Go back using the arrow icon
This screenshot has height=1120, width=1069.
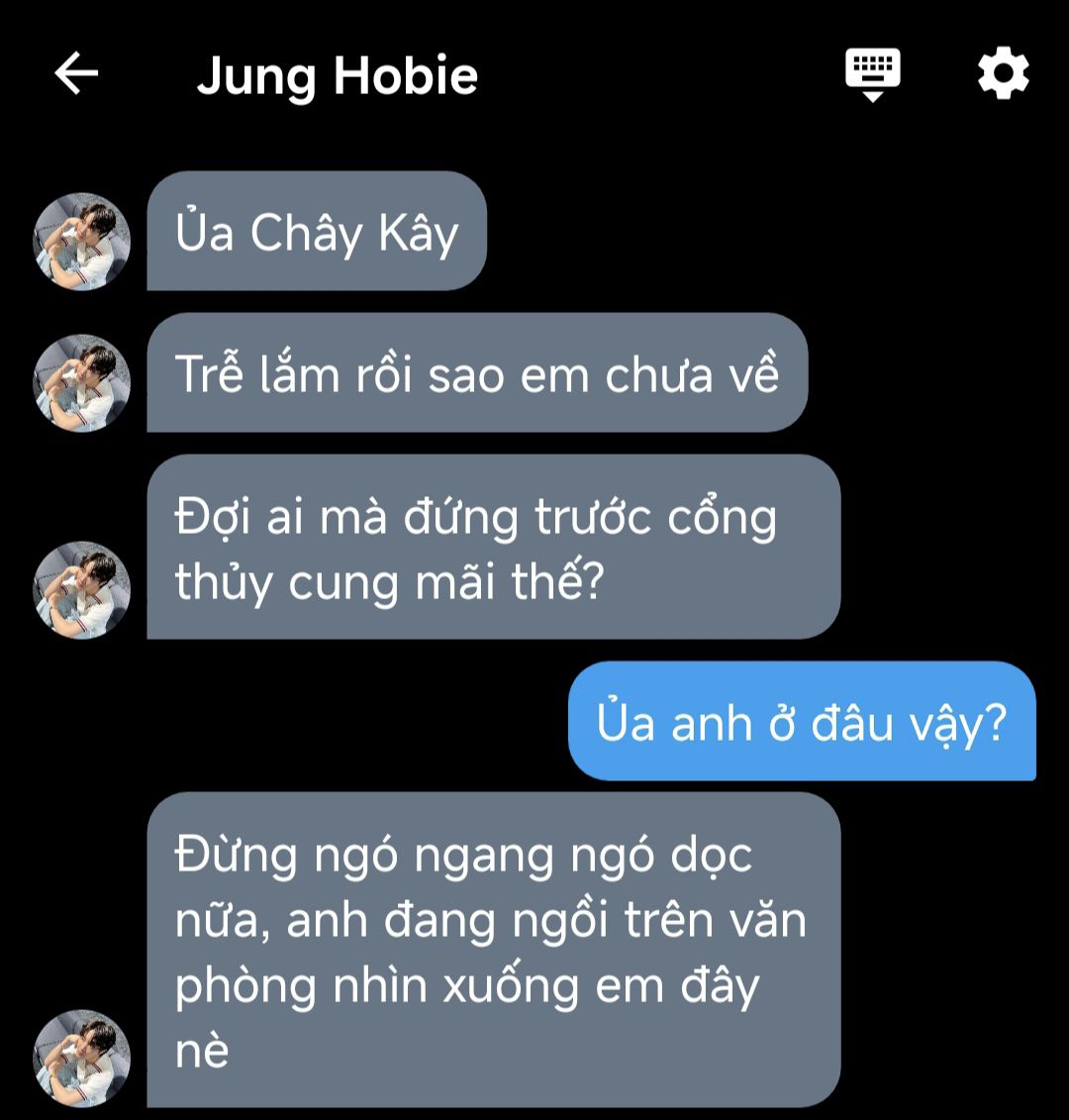(76, 73)
